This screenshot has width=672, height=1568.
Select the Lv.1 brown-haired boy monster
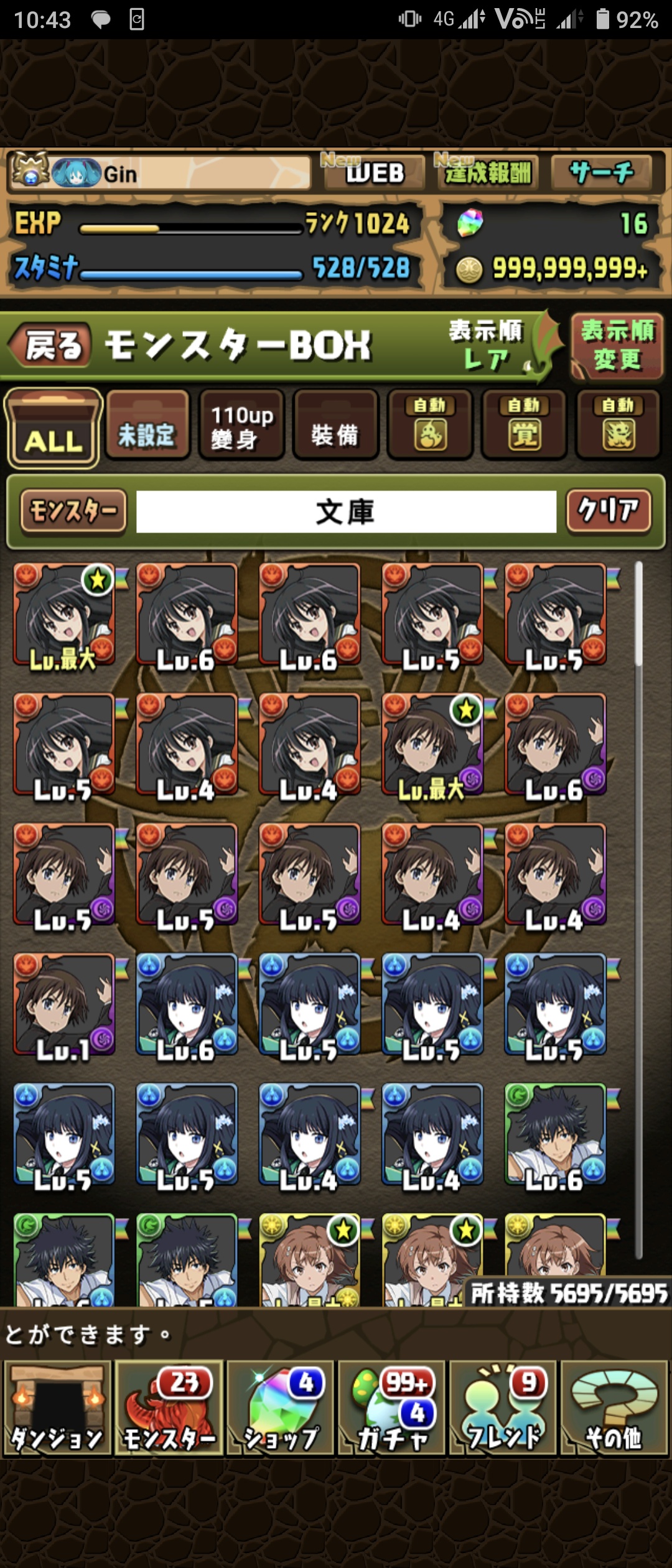pos(63,1004)
